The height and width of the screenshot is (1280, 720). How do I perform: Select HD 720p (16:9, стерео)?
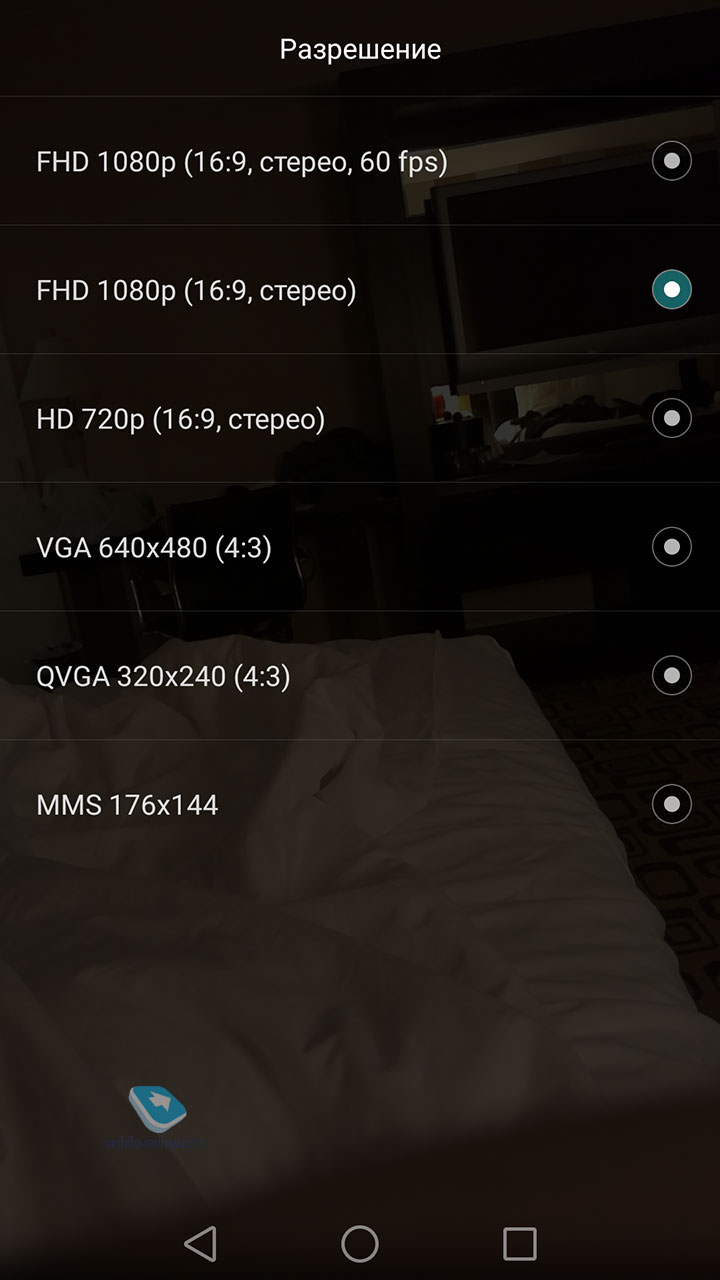360,418
